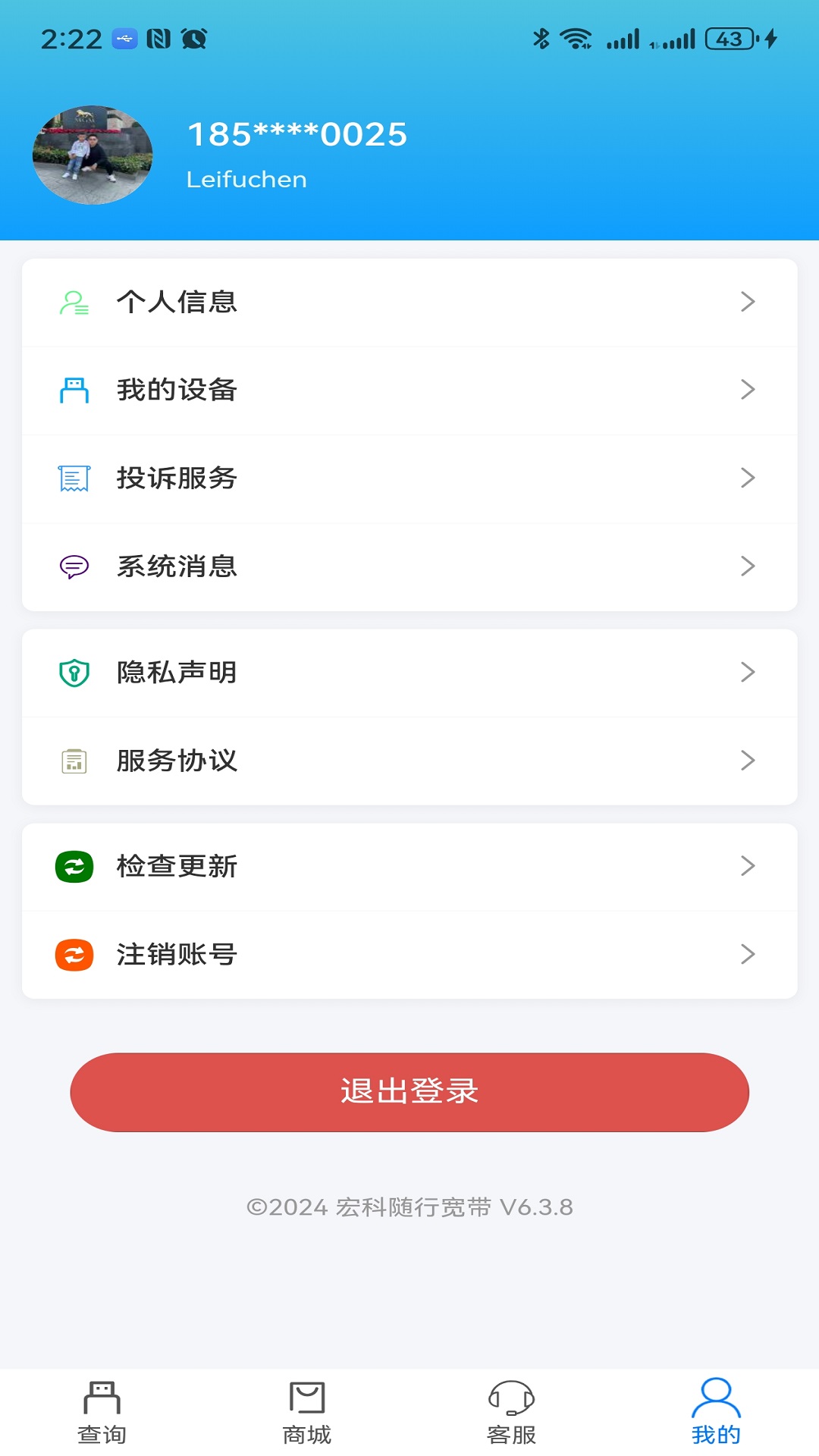Tap the profile avatar photo
819x1456 pixels.
tap(93, 155)
